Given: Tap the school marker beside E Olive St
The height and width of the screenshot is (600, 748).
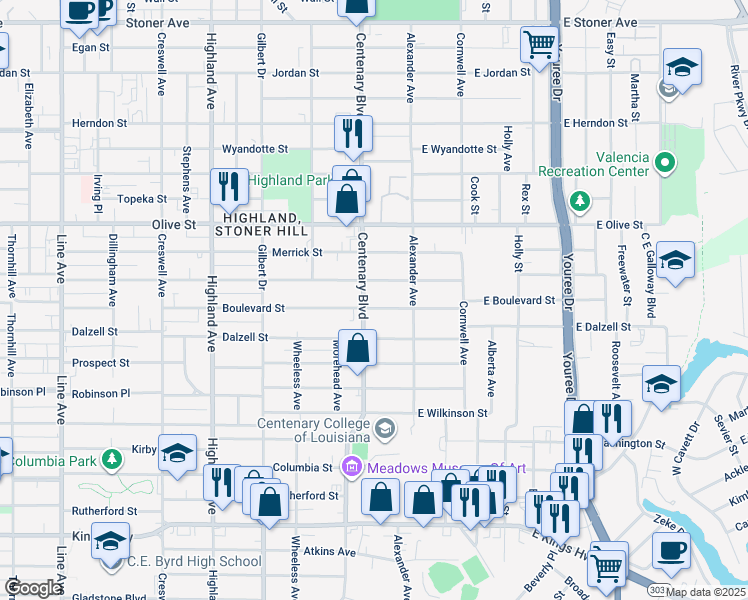Looking at the screenshot, I should pos(675,261).
